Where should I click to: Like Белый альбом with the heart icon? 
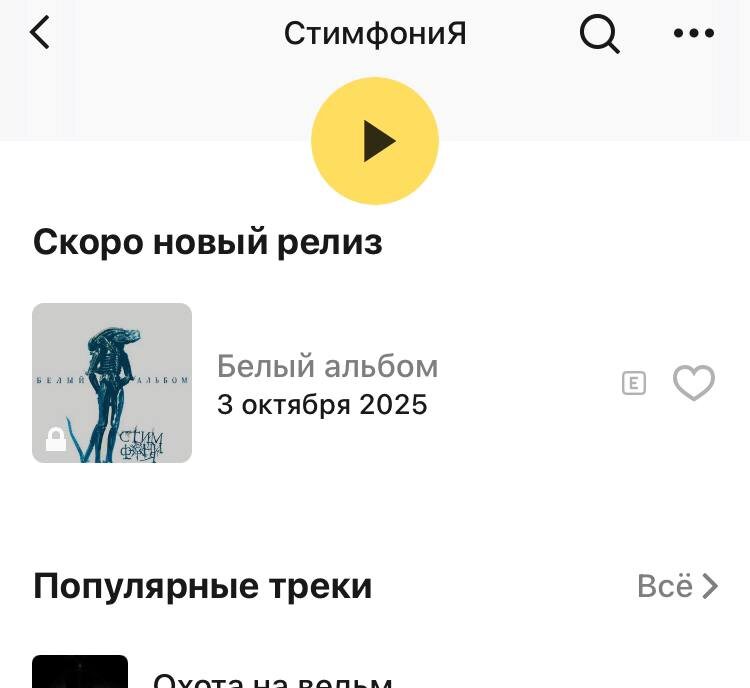(693, 383)
